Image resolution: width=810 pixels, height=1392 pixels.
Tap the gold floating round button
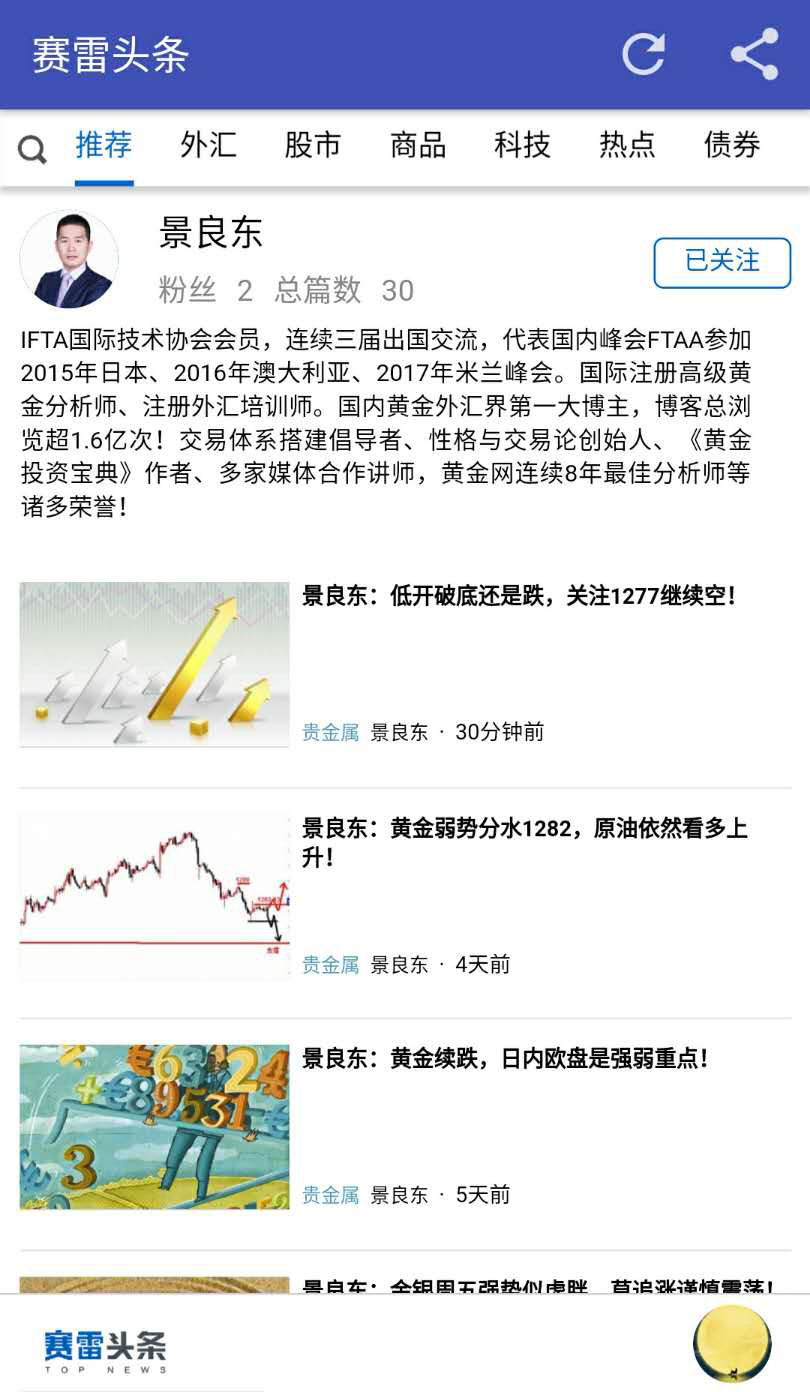click(732, 1343)
